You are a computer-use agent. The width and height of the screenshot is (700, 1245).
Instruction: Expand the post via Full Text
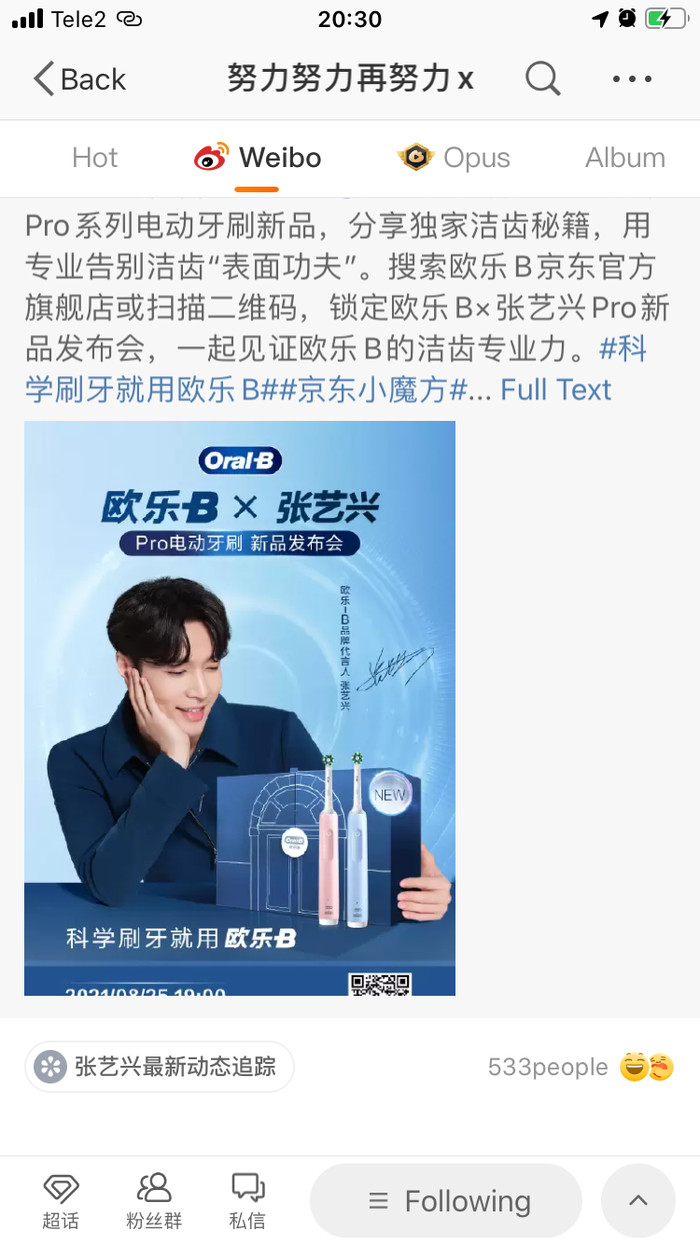(555, 389)
